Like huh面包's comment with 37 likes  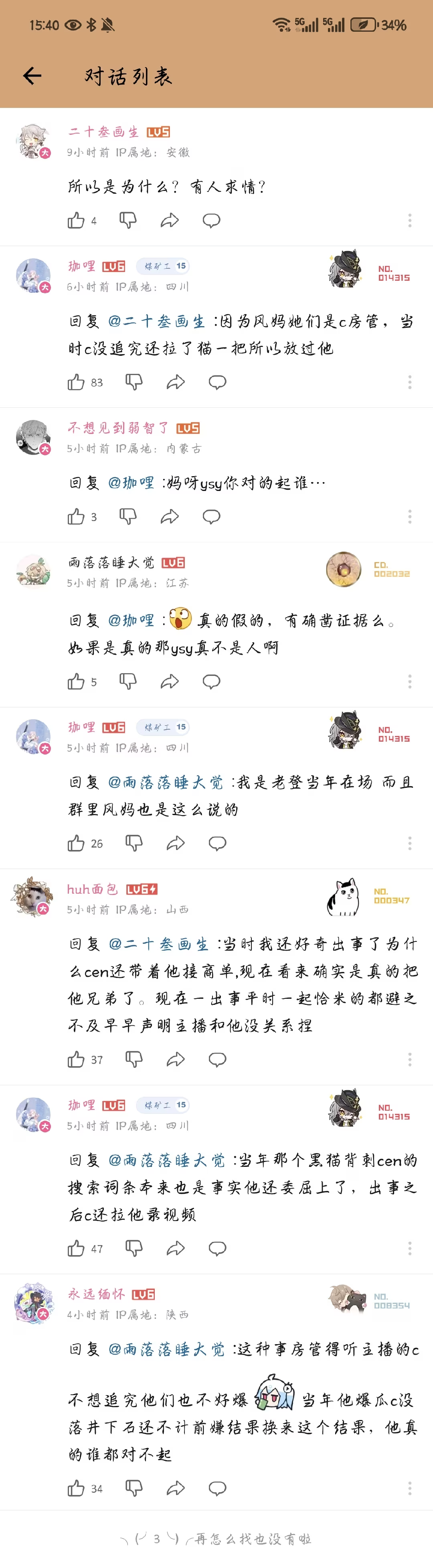click(76, 1060)
